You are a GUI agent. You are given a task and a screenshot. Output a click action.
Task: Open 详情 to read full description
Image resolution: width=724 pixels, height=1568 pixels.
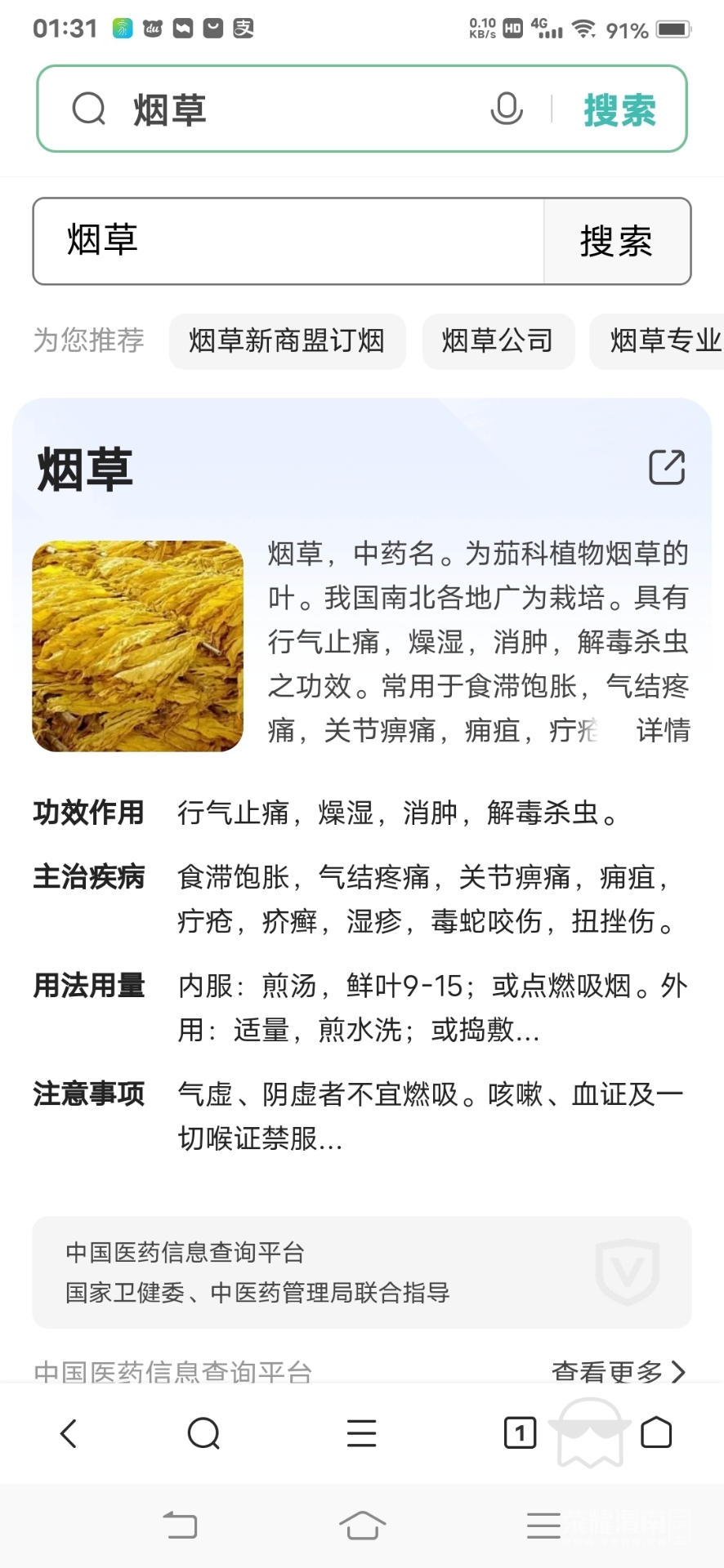click(x=663, y=730)
